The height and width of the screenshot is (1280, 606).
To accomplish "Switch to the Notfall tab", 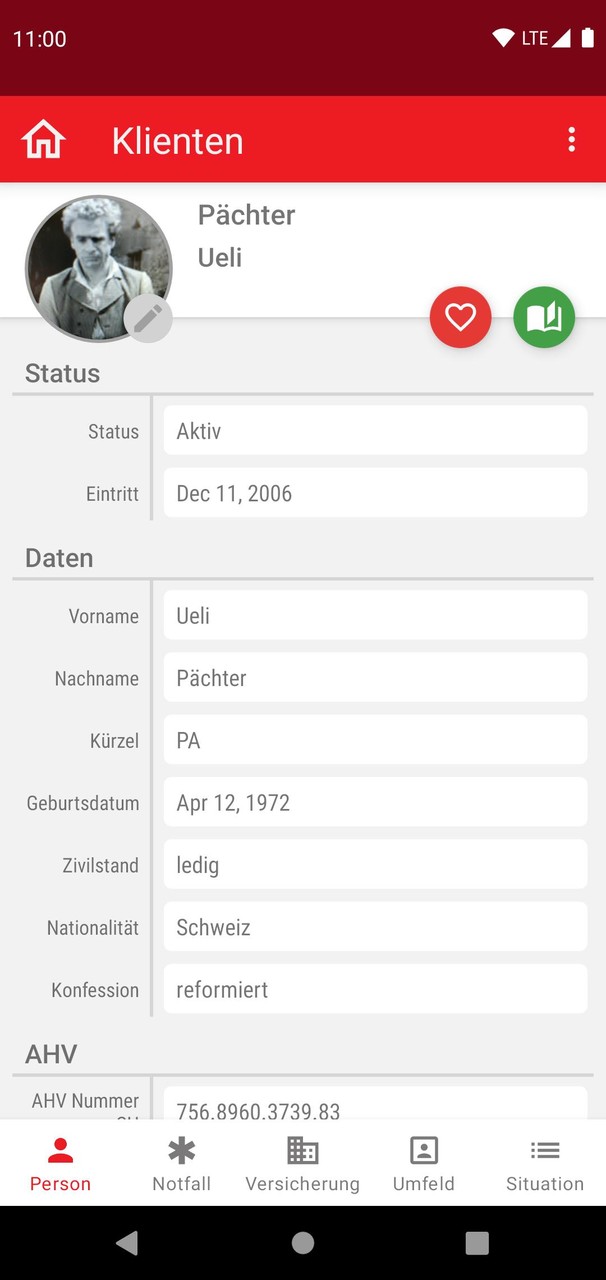I will pos(181,1164).
